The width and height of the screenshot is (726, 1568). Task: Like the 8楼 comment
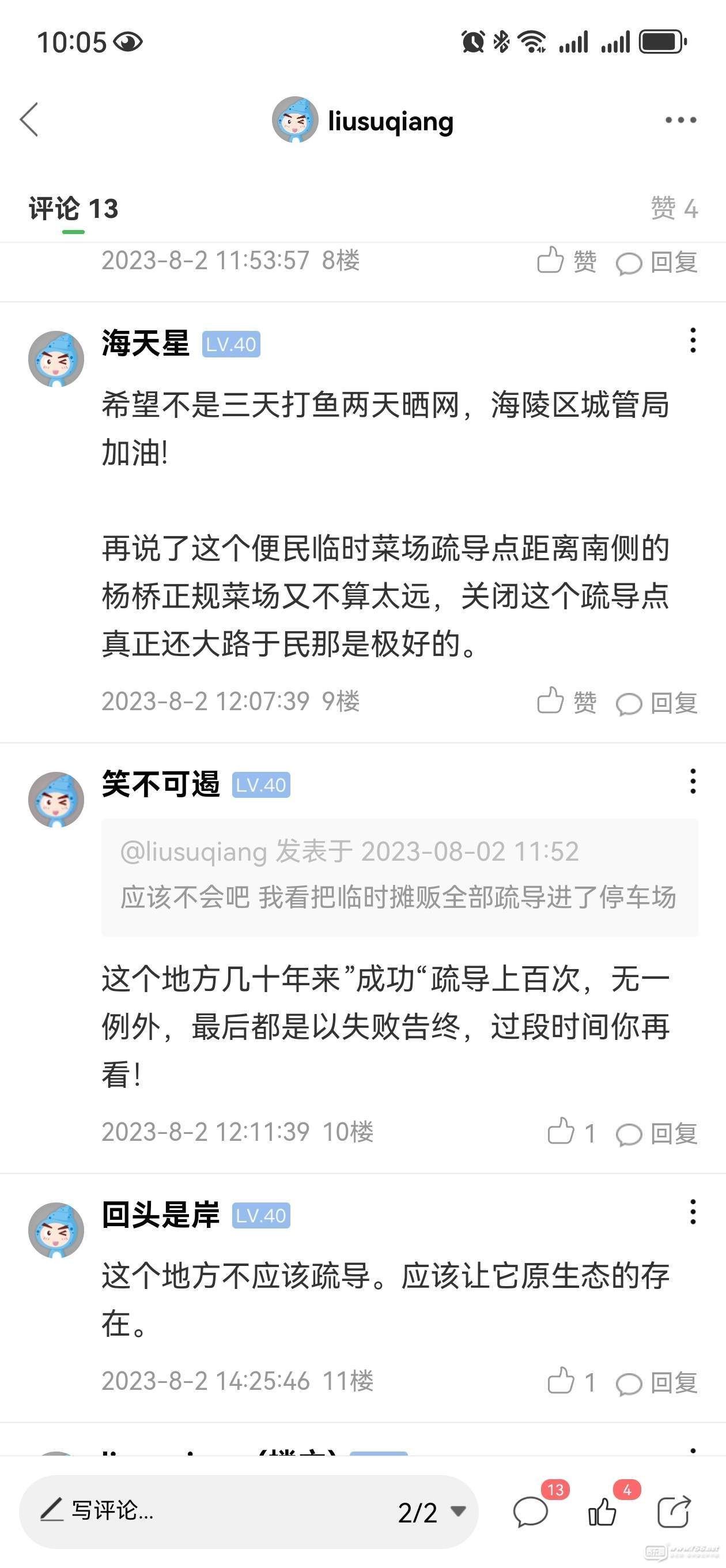coord(566,261)
